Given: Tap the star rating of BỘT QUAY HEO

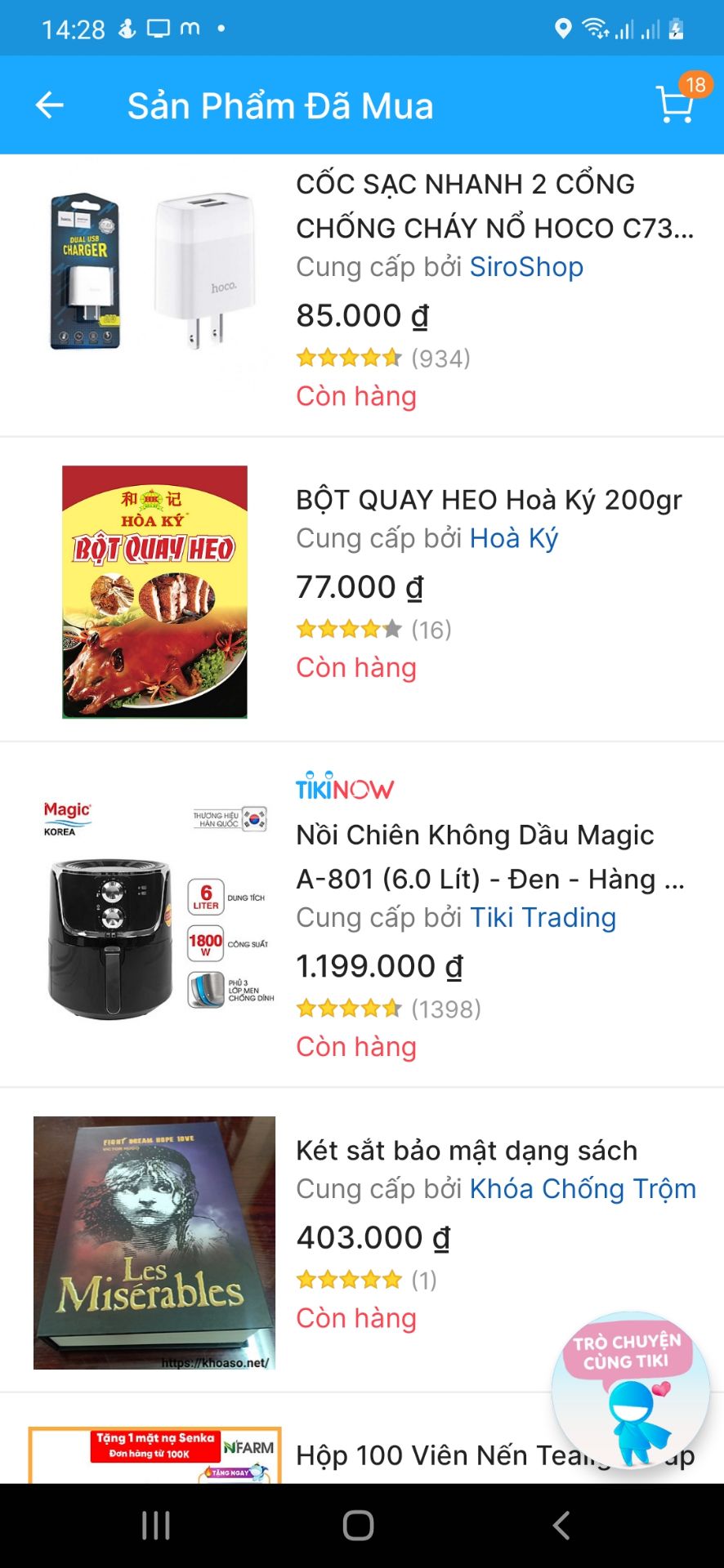Looking at the screenshot, I should pos(349,629).
